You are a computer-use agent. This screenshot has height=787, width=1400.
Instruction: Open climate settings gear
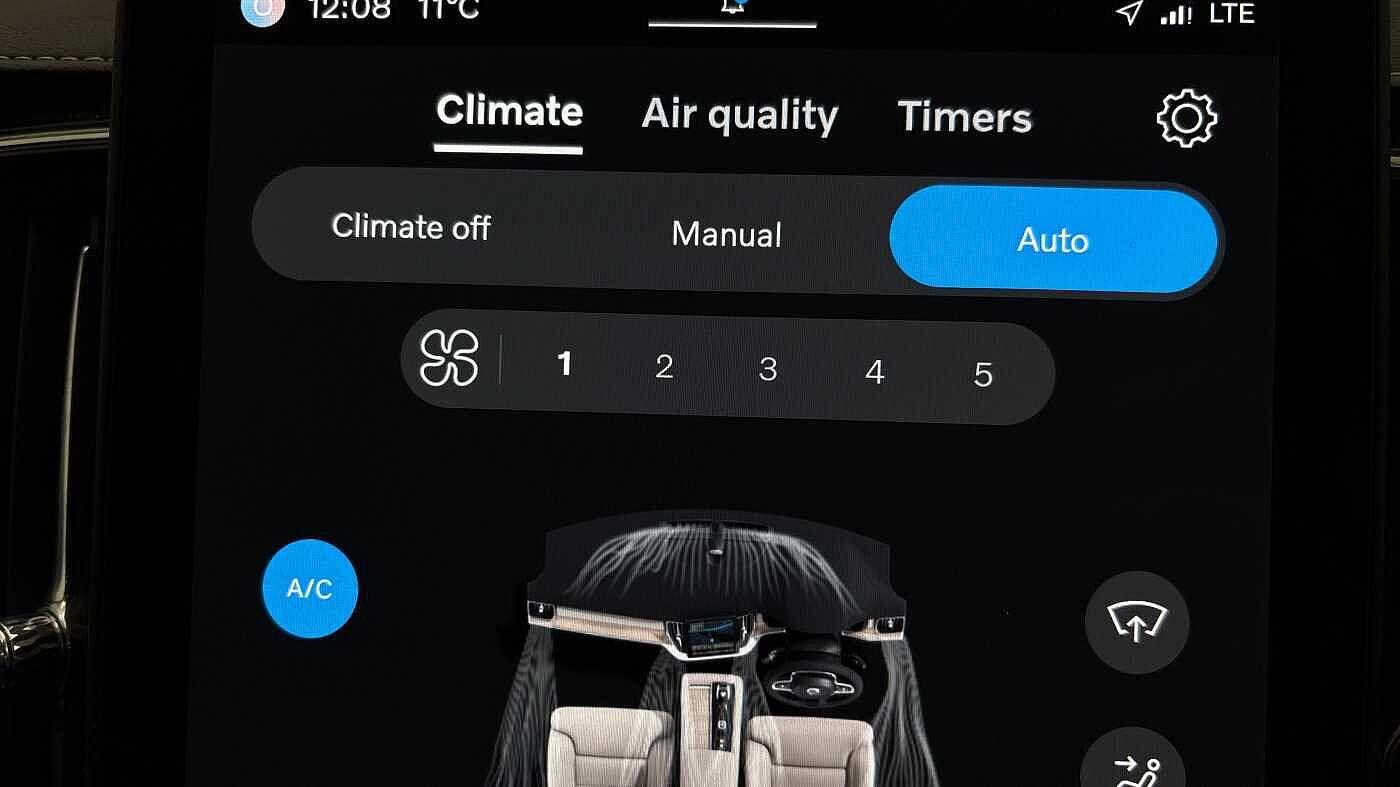tap(1187, 119)
